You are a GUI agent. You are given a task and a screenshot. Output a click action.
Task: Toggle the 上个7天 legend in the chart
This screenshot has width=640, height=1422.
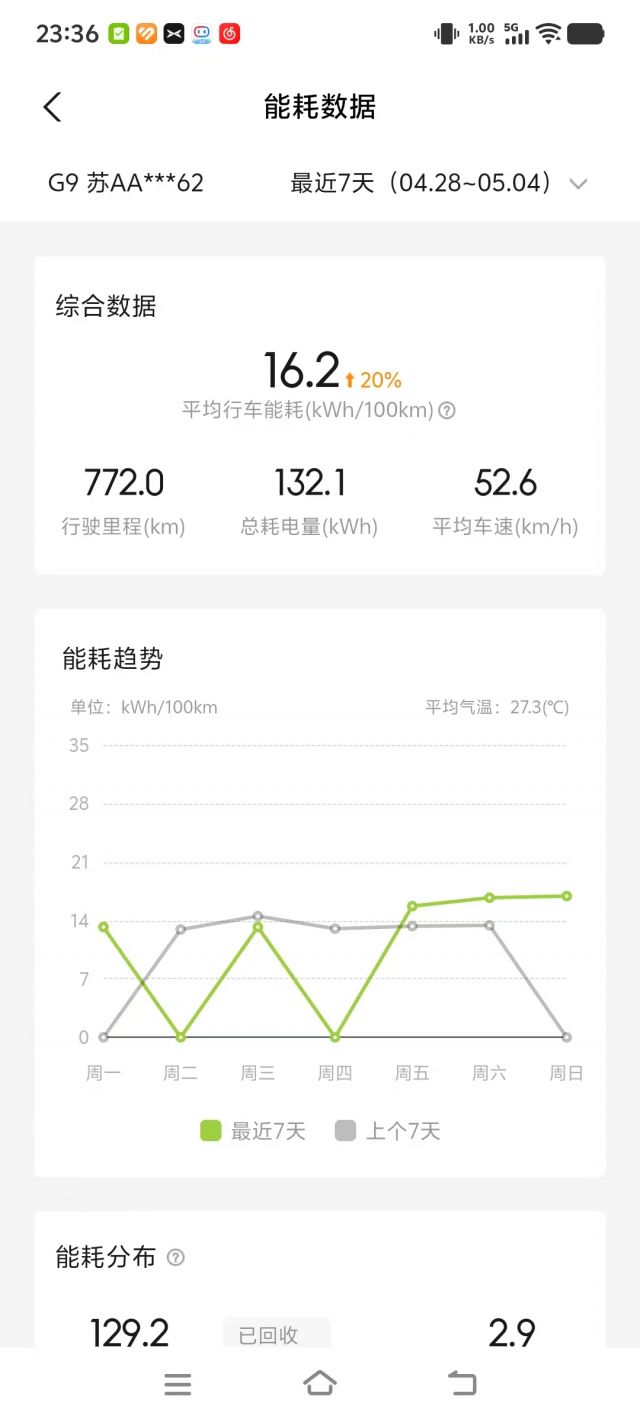tap(388, 1131)
